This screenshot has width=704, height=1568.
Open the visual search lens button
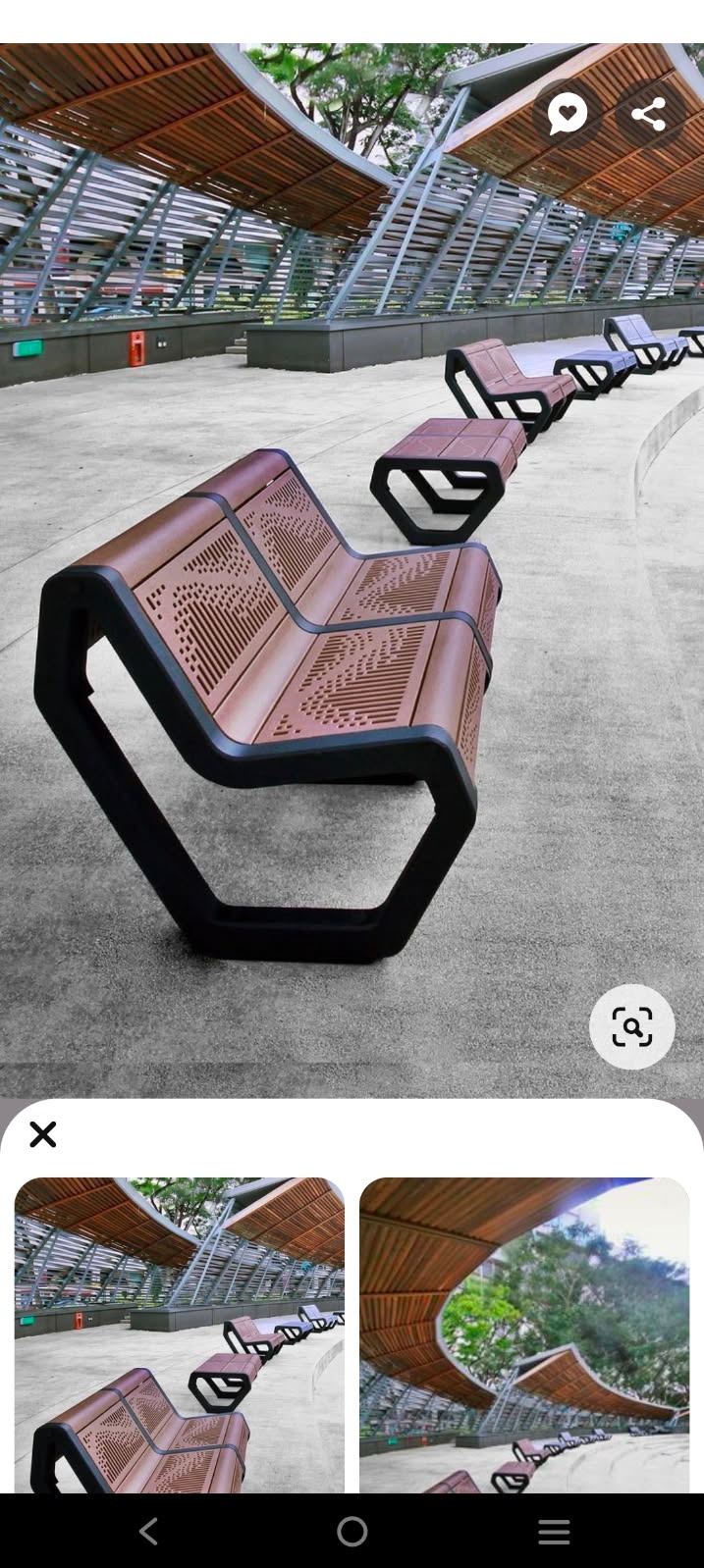(x=631, y=1026)
